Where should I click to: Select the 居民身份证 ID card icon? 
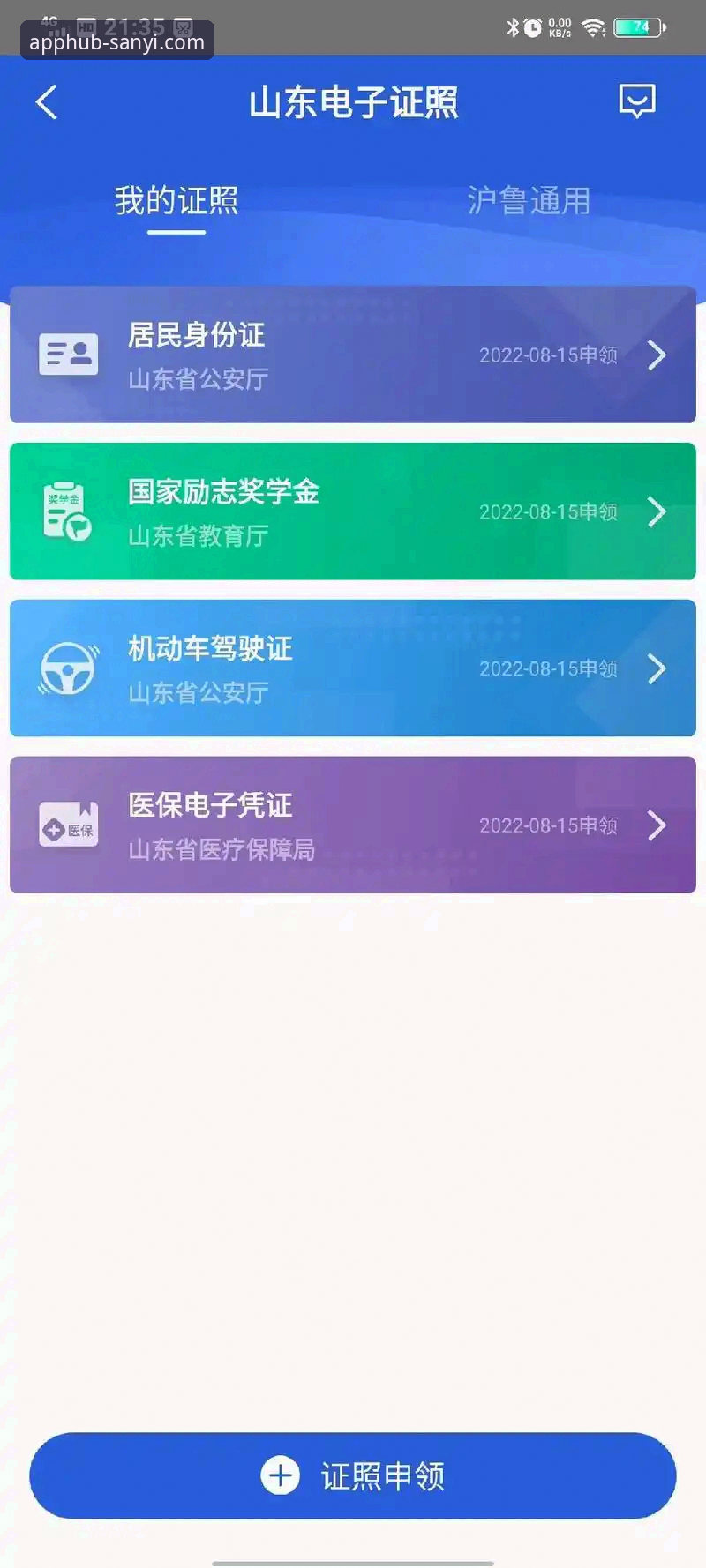pos(67,354)
